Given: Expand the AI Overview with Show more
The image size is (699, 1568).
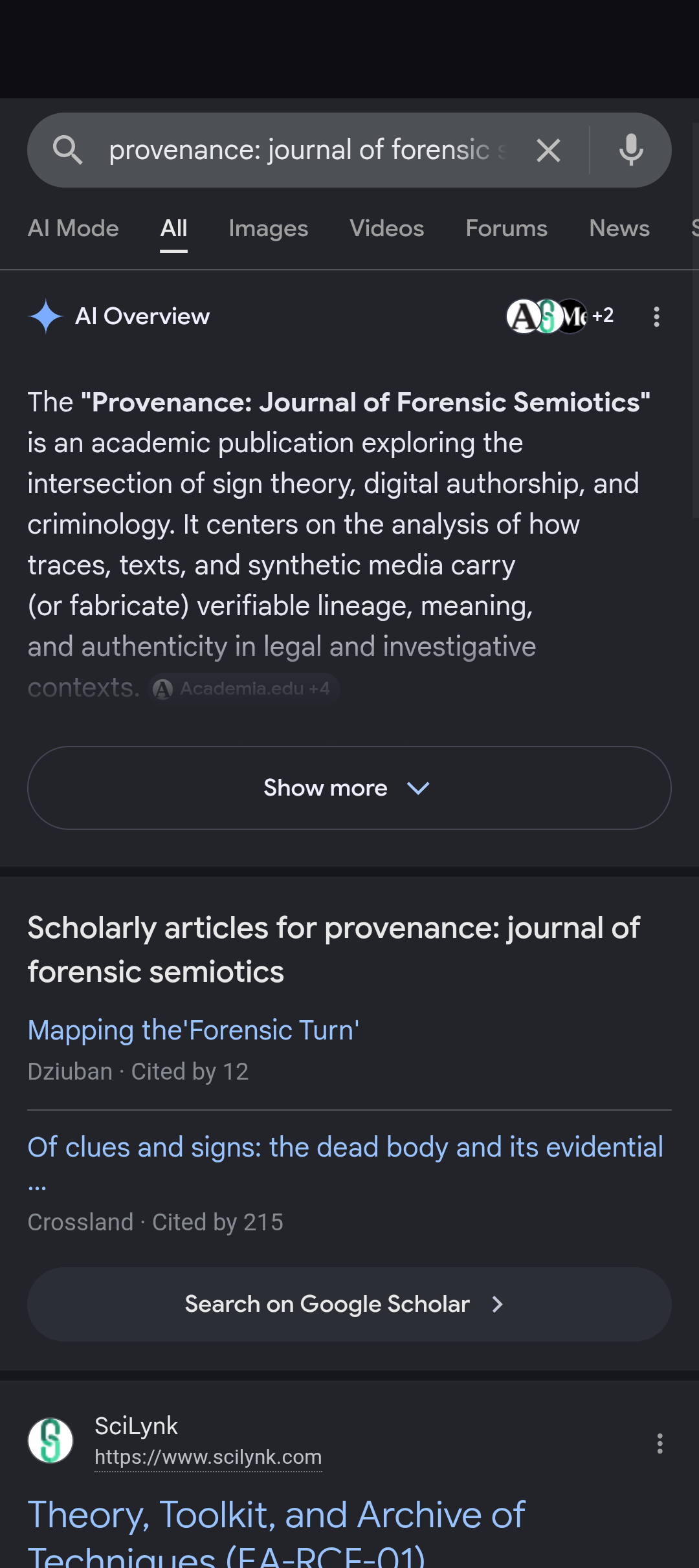Looking at the screenshot, I should click(349, 788).
